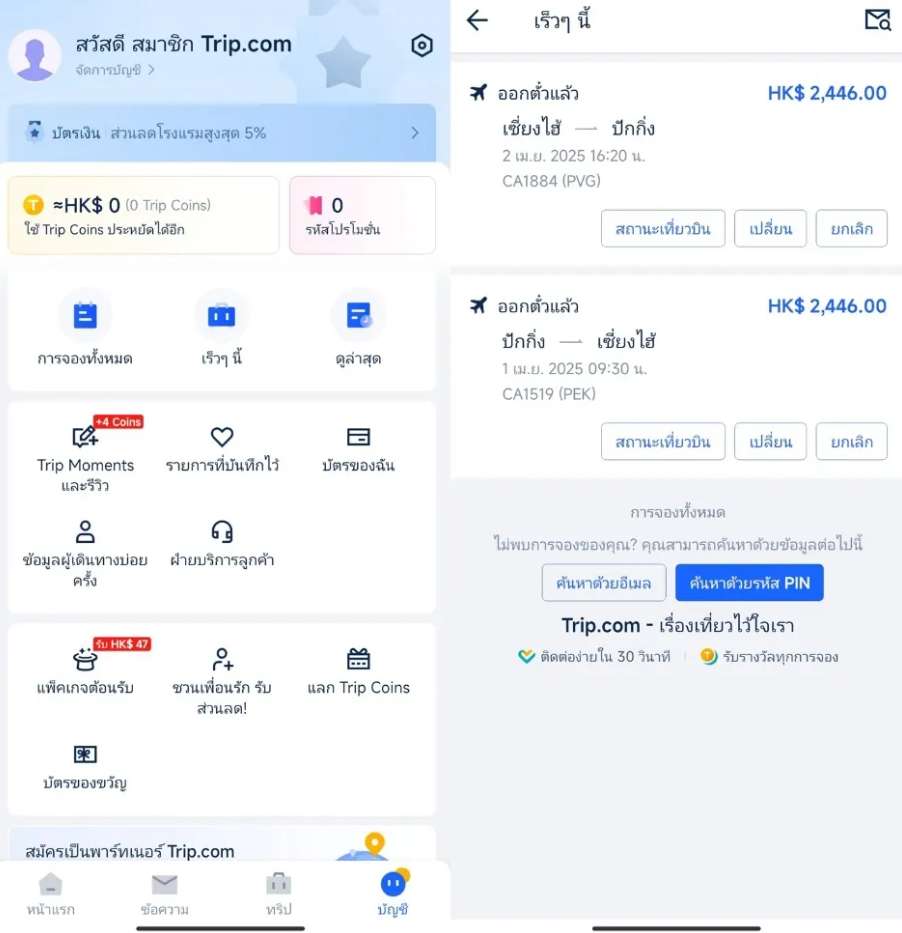Image resolution: width=902 pixels, height=933 pixels.
Task: Open รายการที่บันทึกไว้ saved list
Action: [x=222, y=448]
